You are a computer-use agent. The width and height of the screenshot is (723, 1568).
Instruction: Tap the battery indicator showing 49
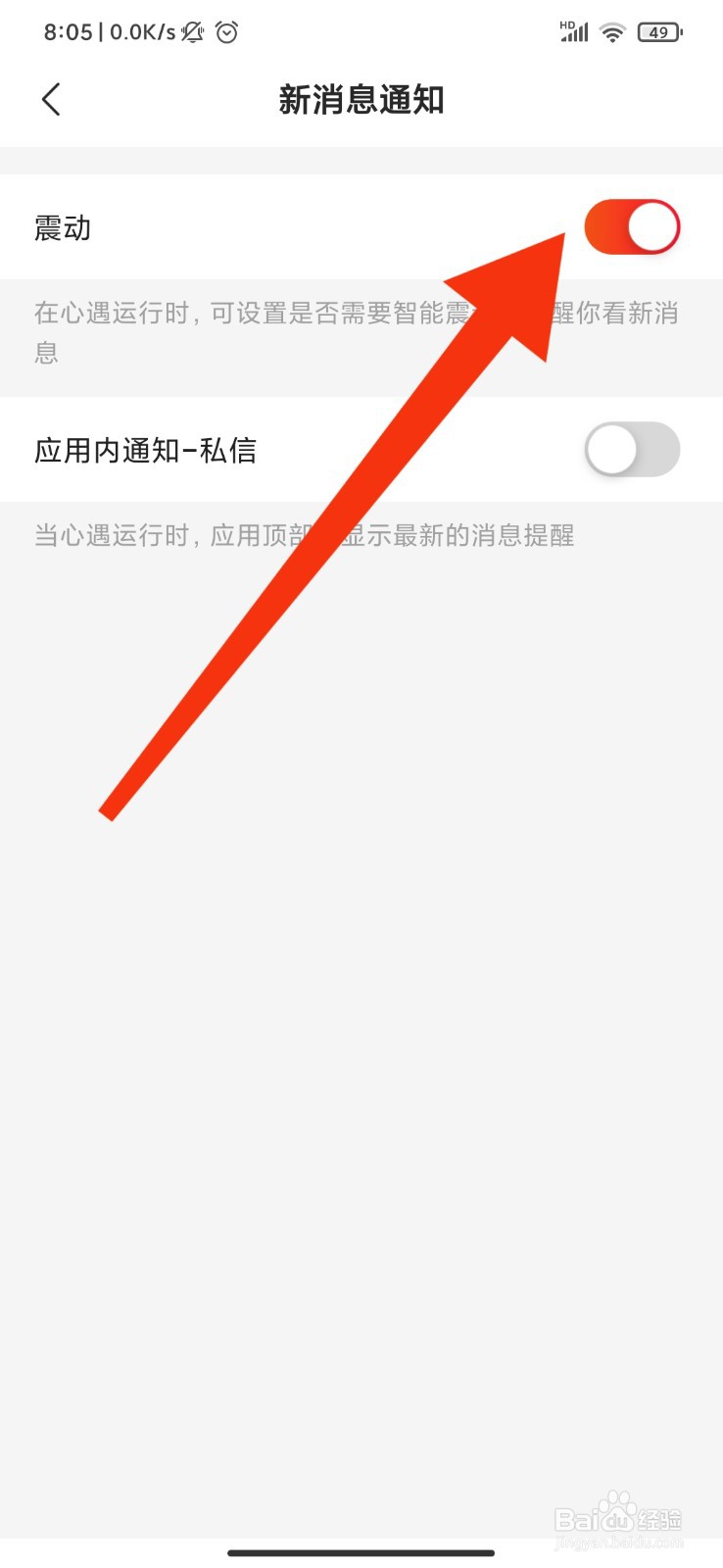pyautogui.click(x=660, y=31)
